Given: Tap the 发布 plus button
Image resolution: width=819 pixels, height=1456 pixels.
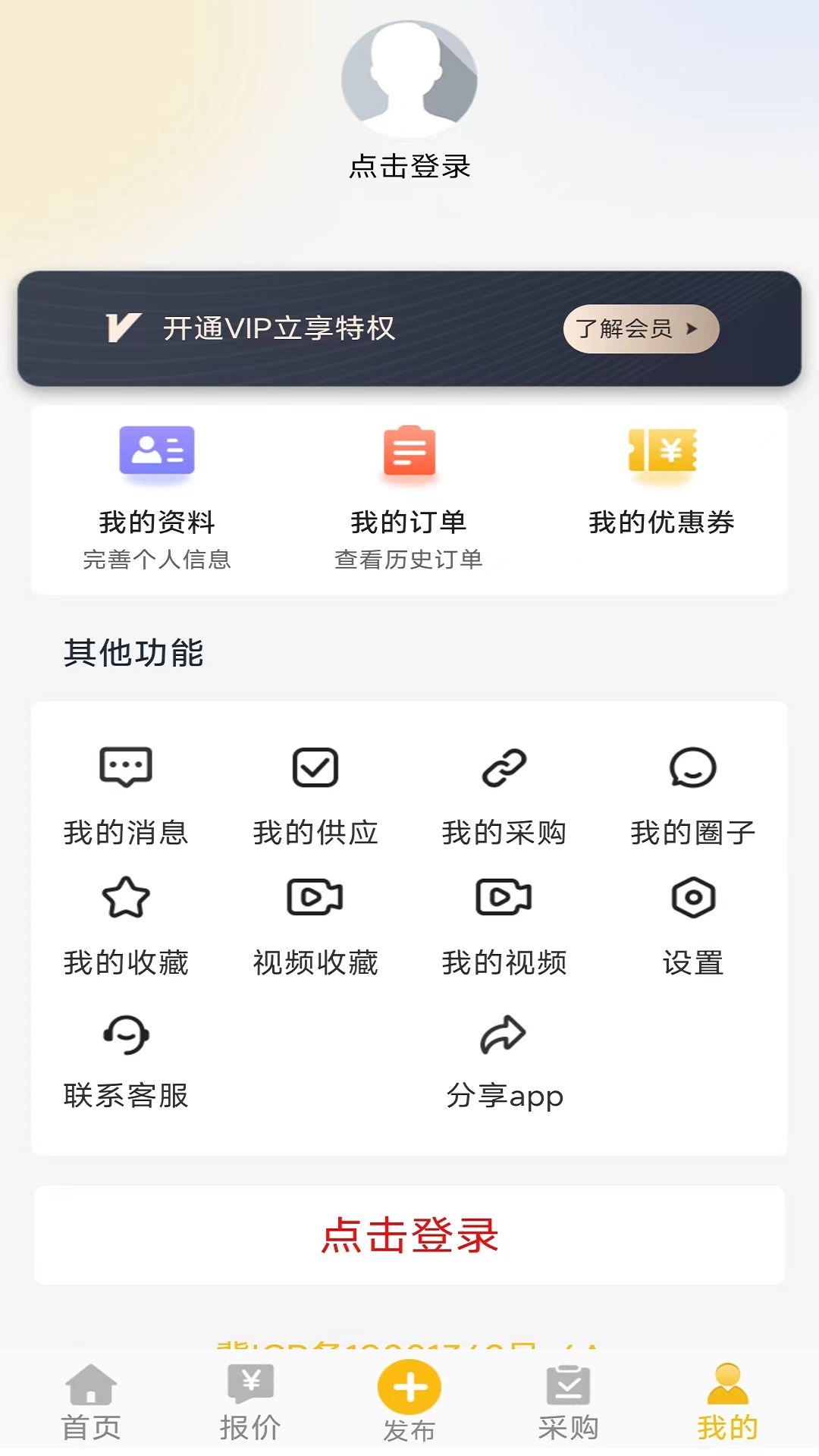Looking at the screenshot, I should 409,1389.
